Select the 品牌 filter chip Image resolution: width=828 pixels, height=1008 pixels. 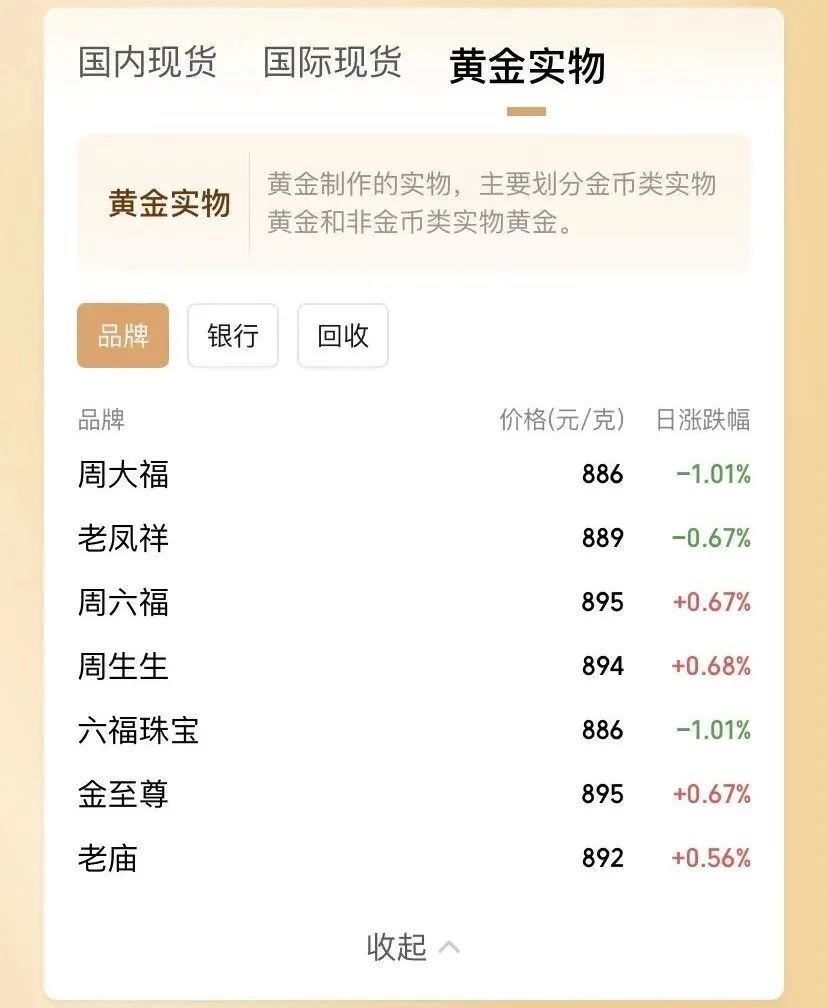click(x=123, y=336)
